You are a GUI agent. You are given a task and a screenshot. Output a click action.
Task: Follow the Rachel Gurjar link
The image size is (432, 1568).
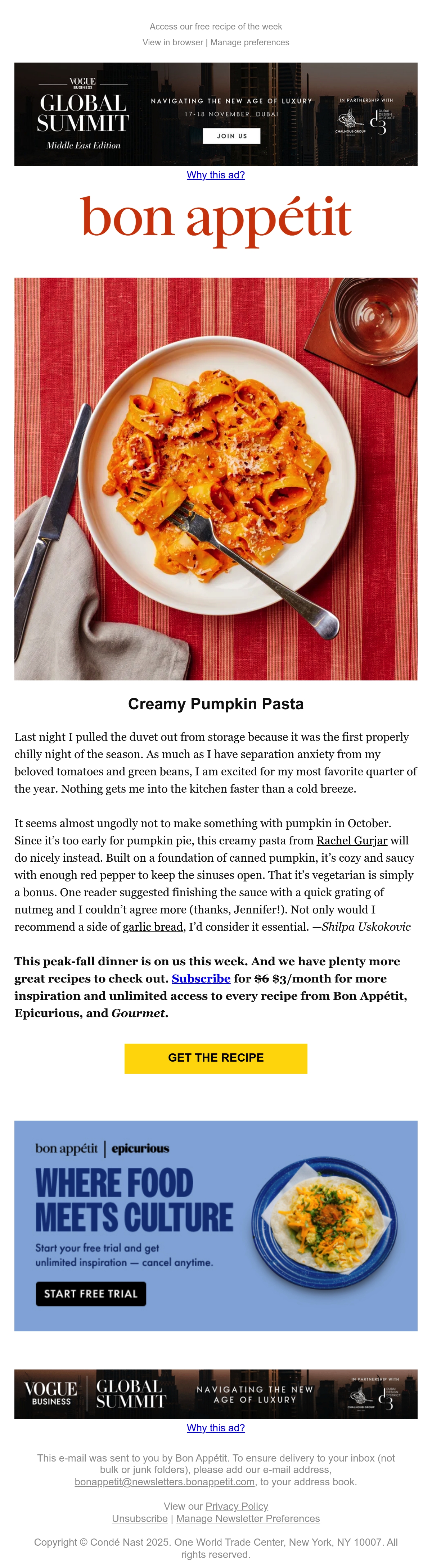(x=352, y=840)
